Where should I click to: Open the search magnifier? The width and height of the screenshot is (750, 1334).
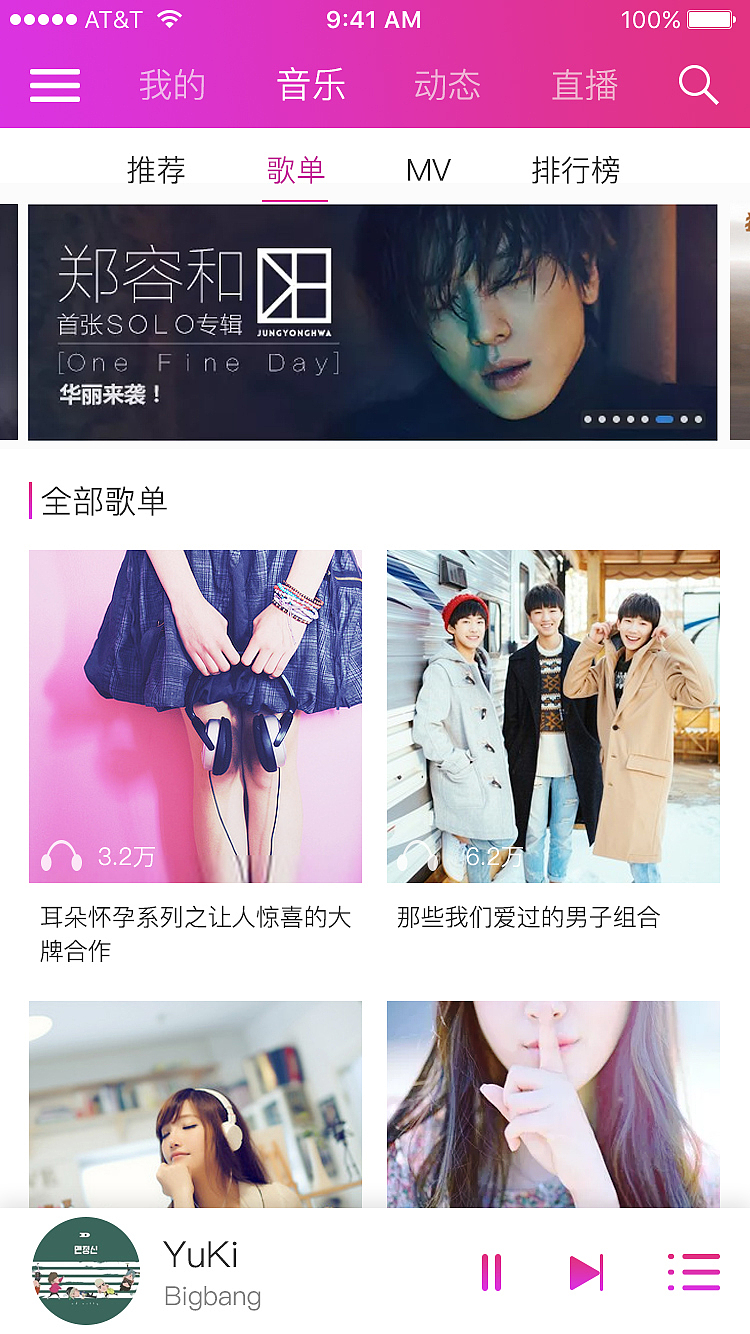coord(698,86)
